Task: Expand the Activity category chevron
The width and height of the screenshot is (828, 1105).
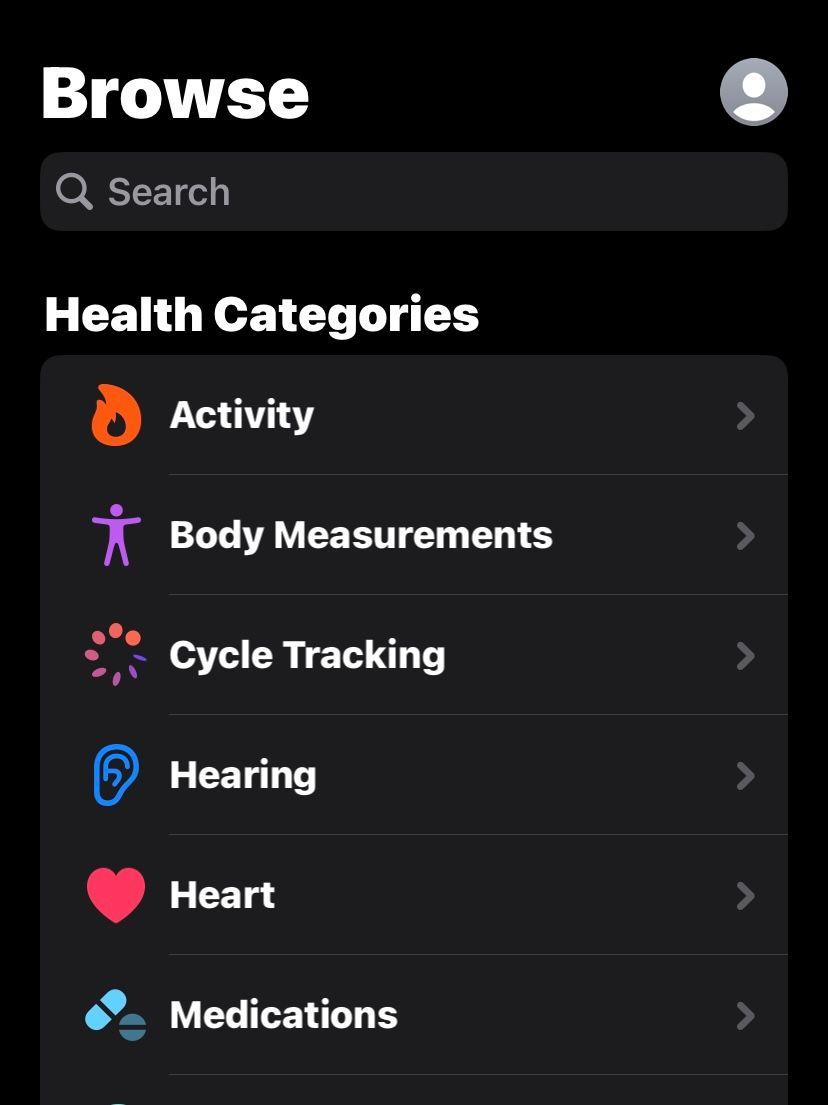Action: (x=747, y=415)
